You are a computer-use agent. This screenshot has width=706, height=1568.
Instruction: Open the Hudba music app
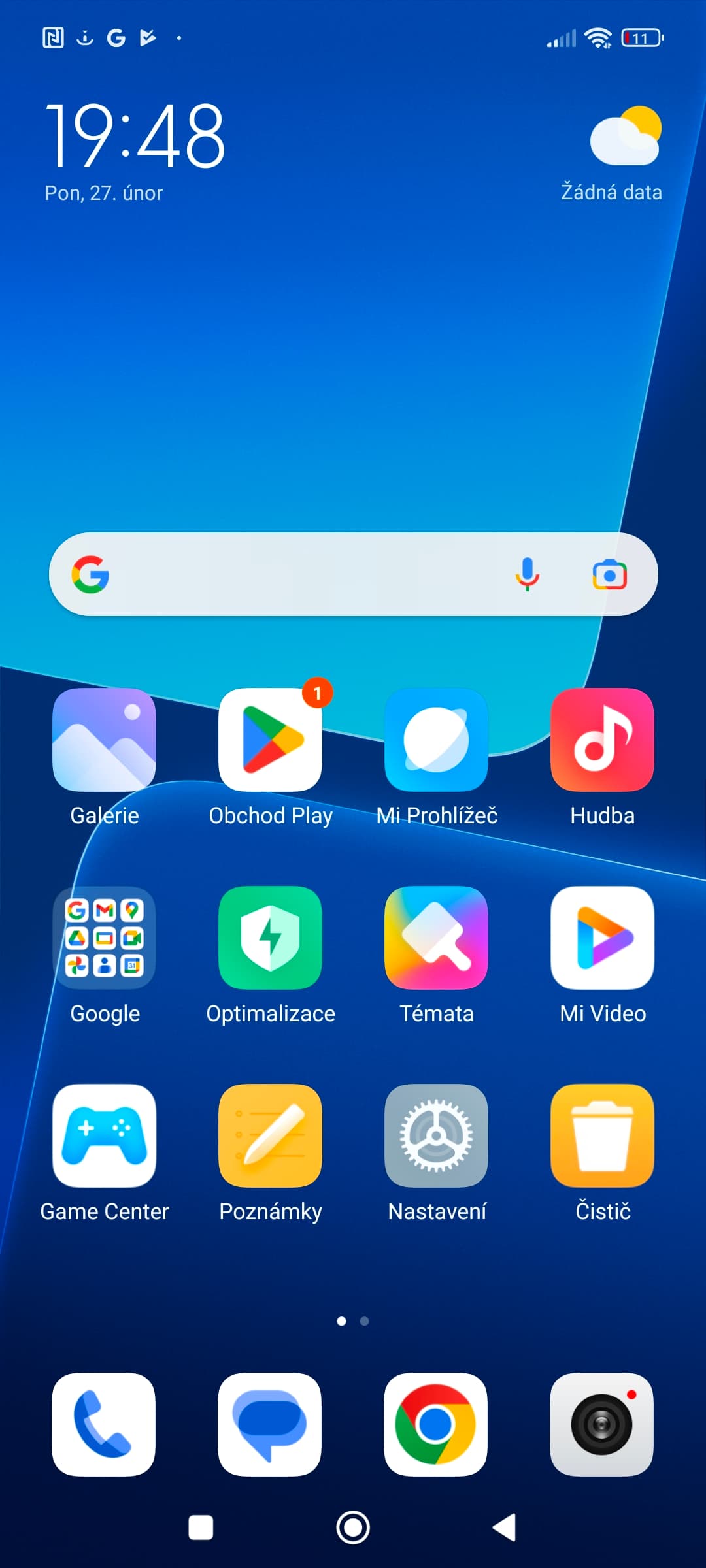[602, 740]
